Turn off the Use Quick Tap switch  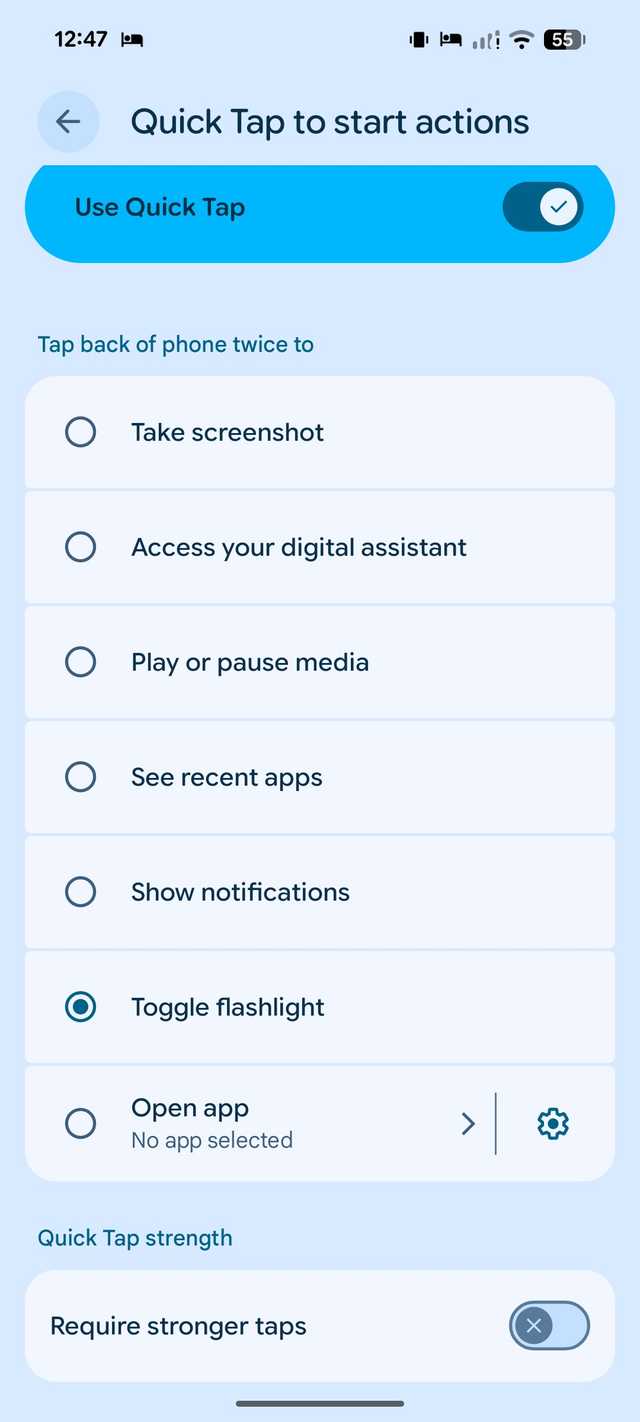[543, 208]
